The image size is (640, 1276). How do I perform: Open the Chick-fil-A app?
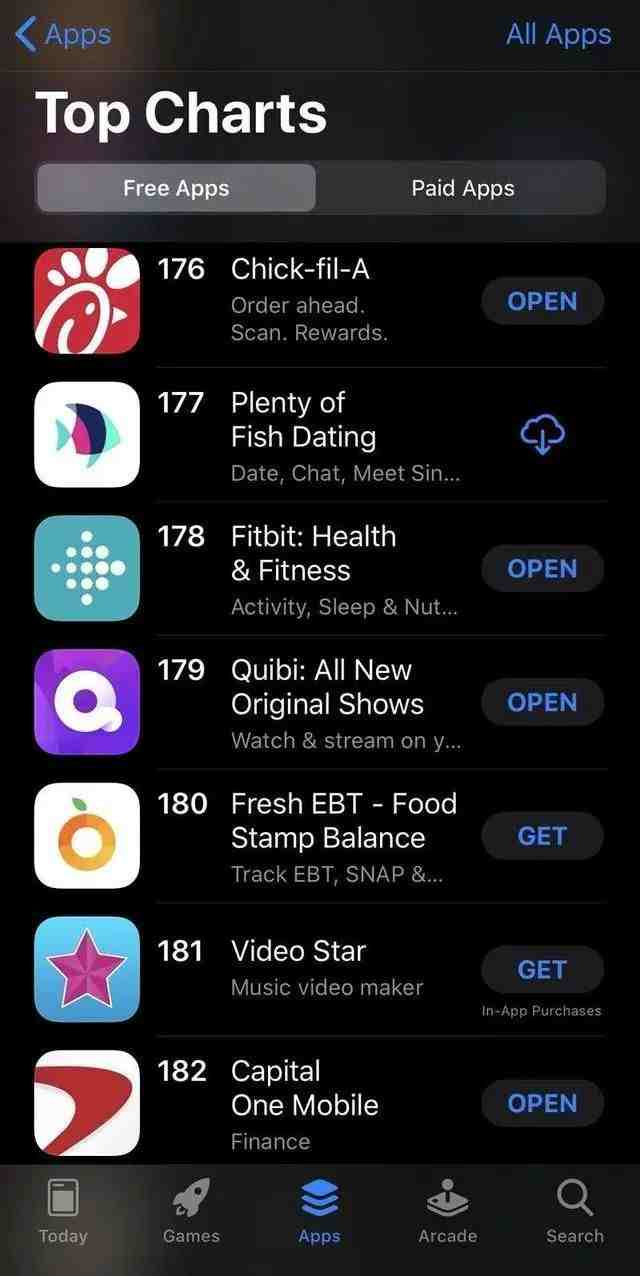542,301
